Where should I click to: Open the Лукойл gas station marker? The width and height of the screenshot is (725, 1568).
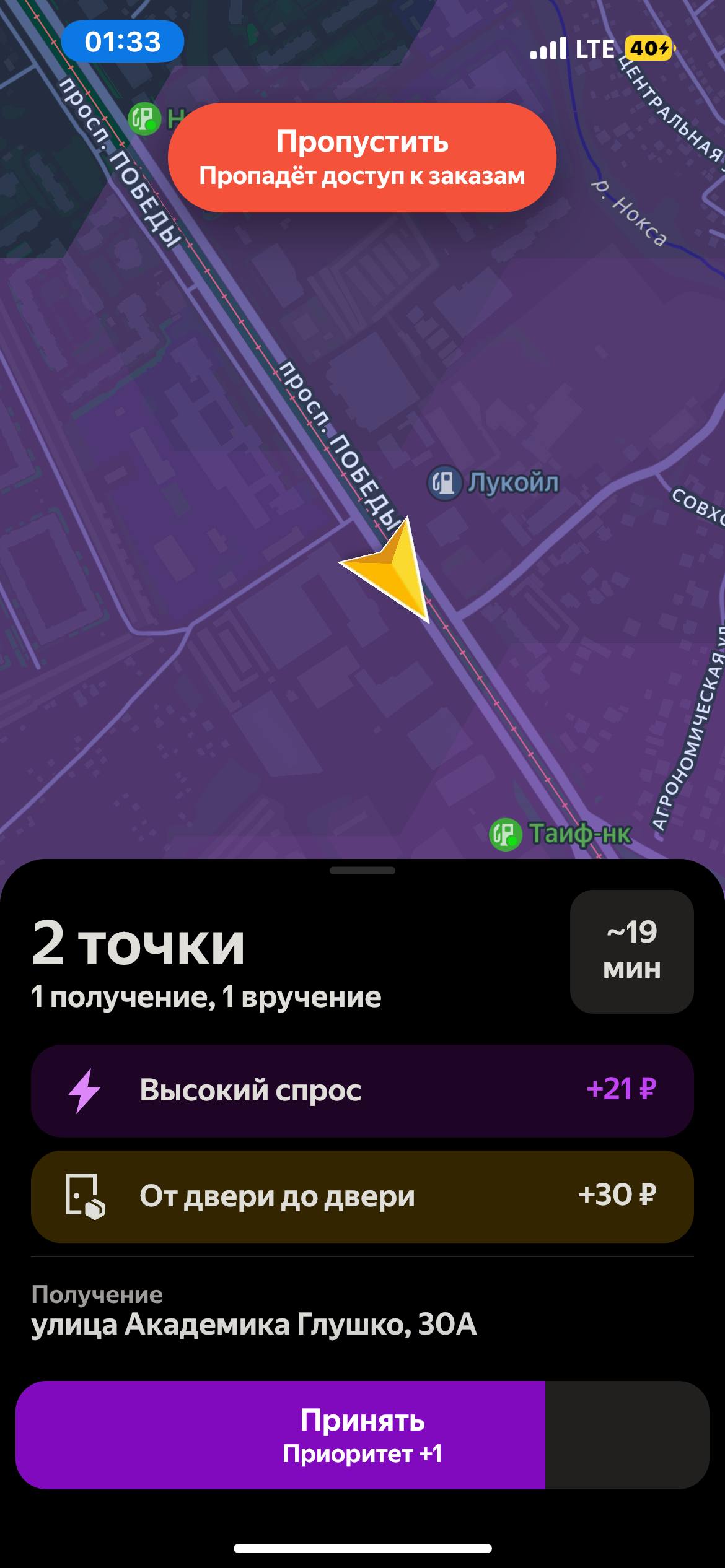(x=444, y=482)
